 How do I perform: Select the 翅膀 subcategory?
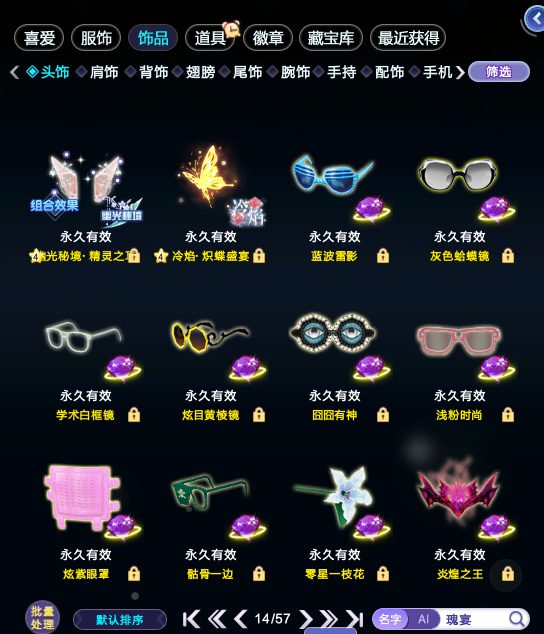195,72
